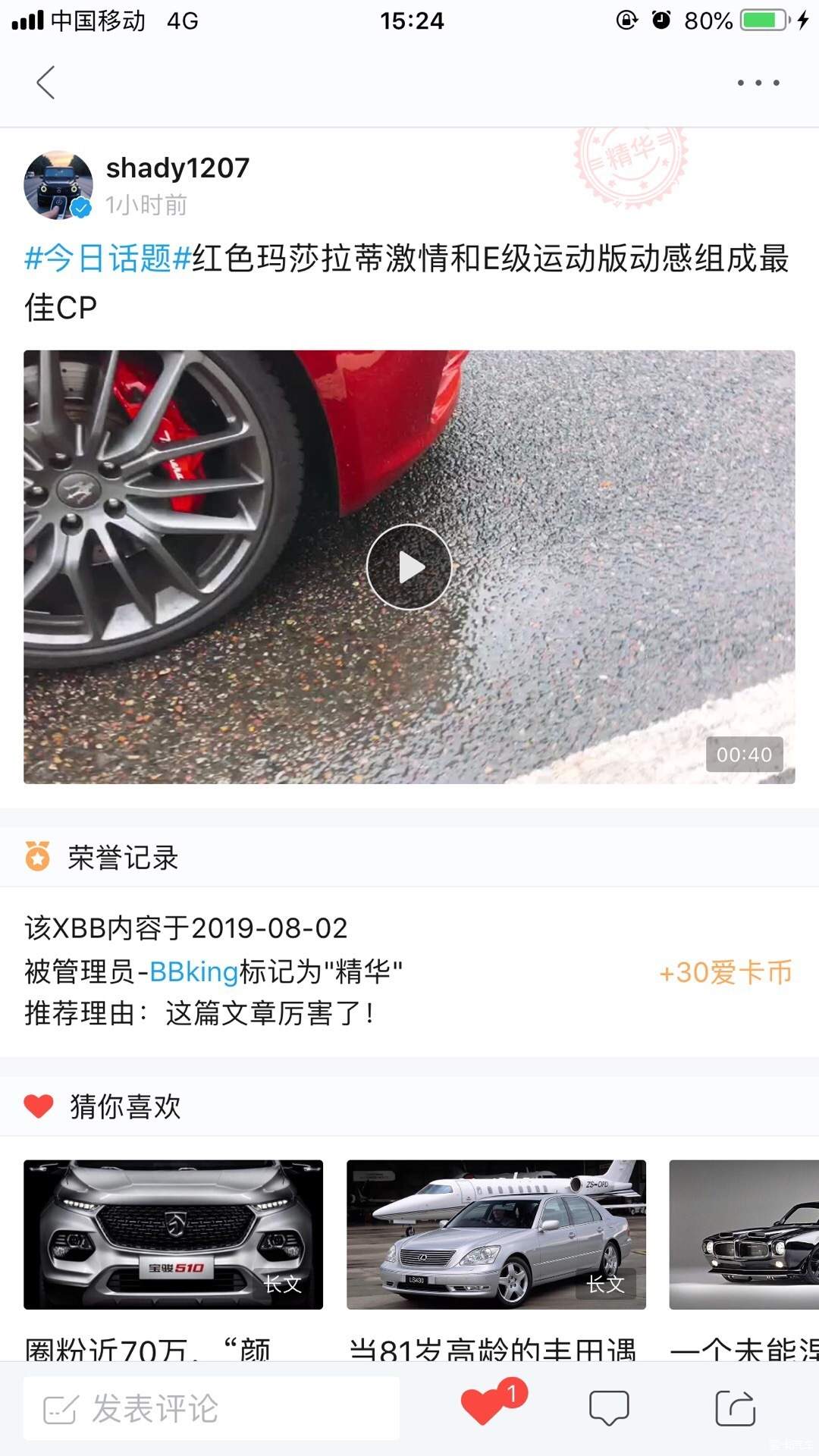Share this post

pyautogui.click(x=735, y=1408)
